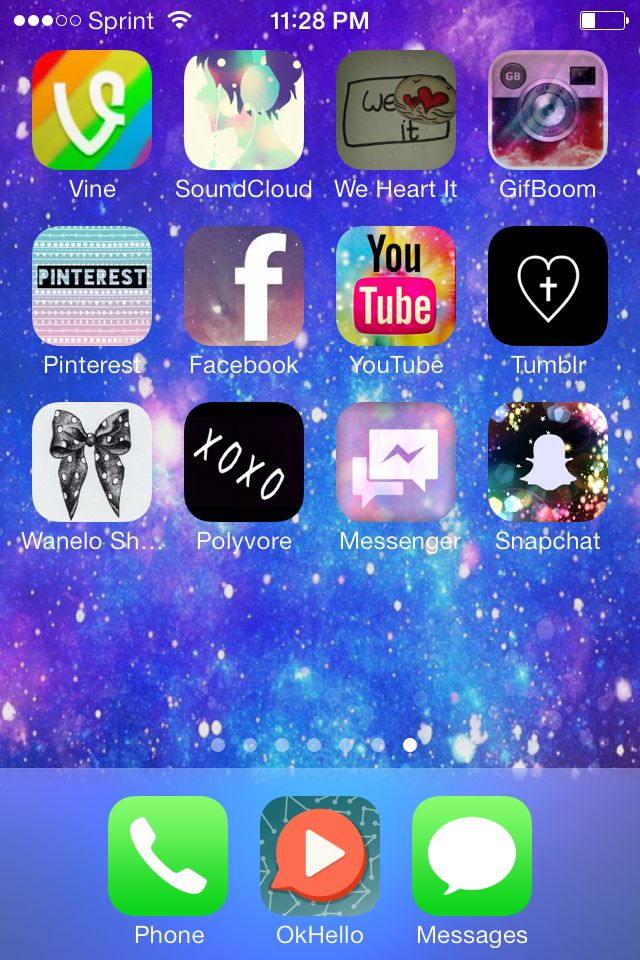
Task: Launch Polyvore
Action: [x=244, y=462]
